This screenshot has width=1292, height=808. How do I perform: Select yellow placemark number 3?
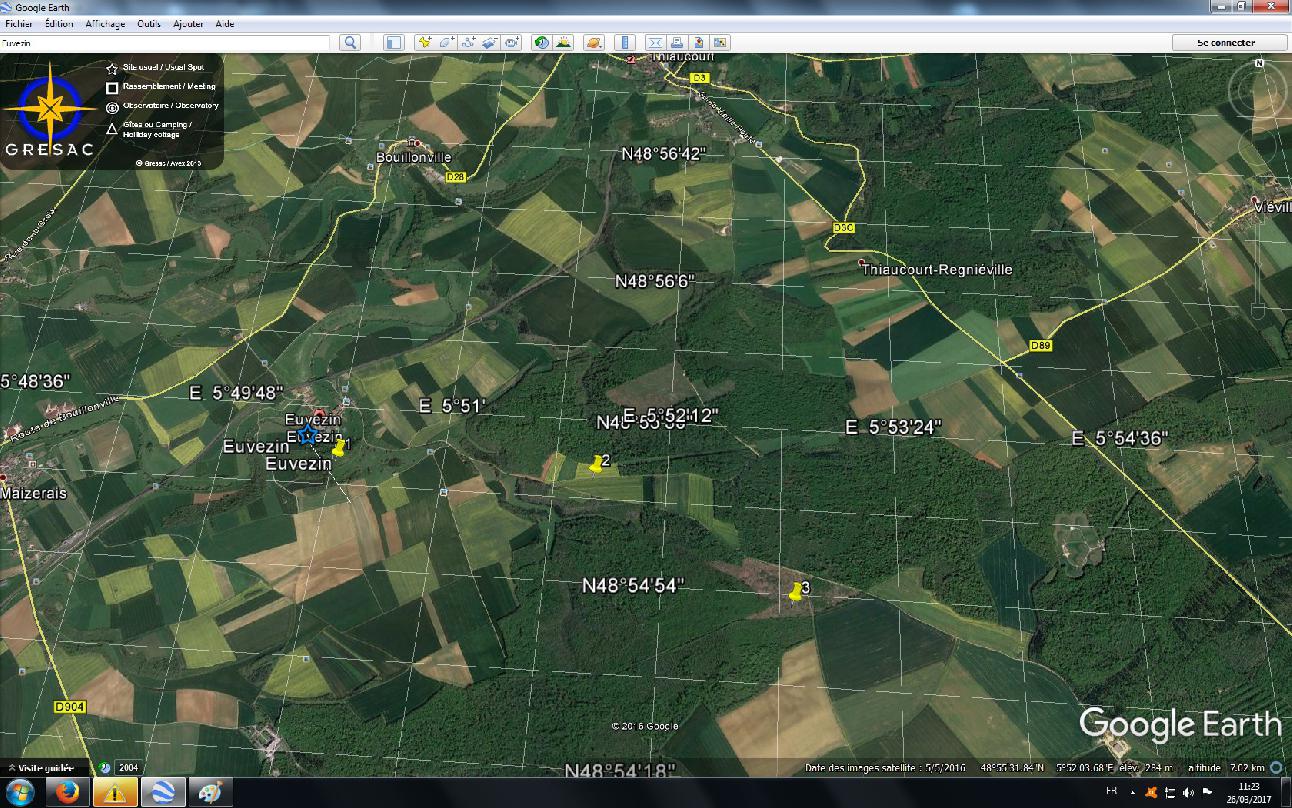[x=796, y=592]
